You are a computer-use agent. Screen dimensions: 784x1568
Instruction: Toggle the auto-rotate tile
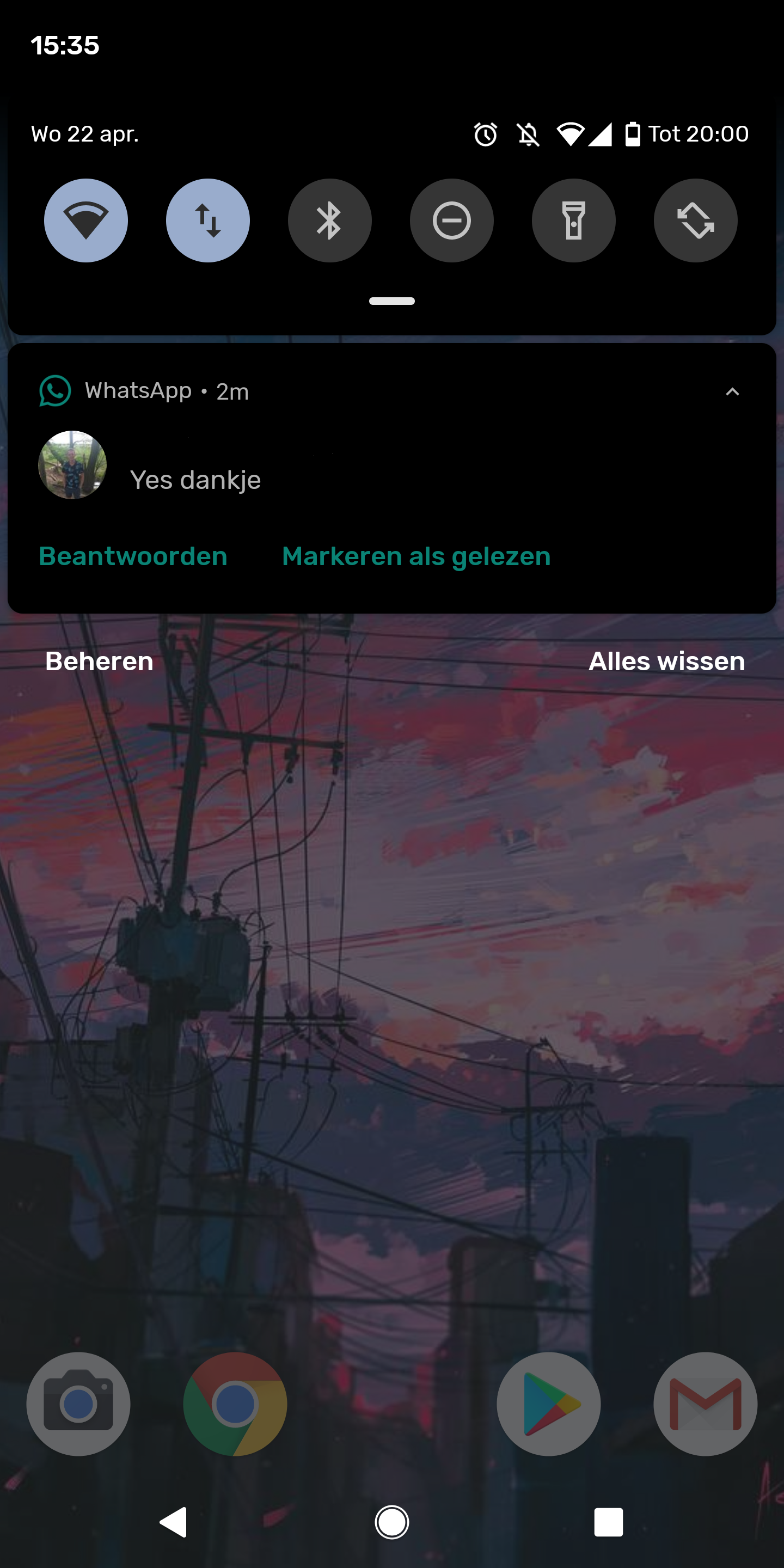coord(695,220)
